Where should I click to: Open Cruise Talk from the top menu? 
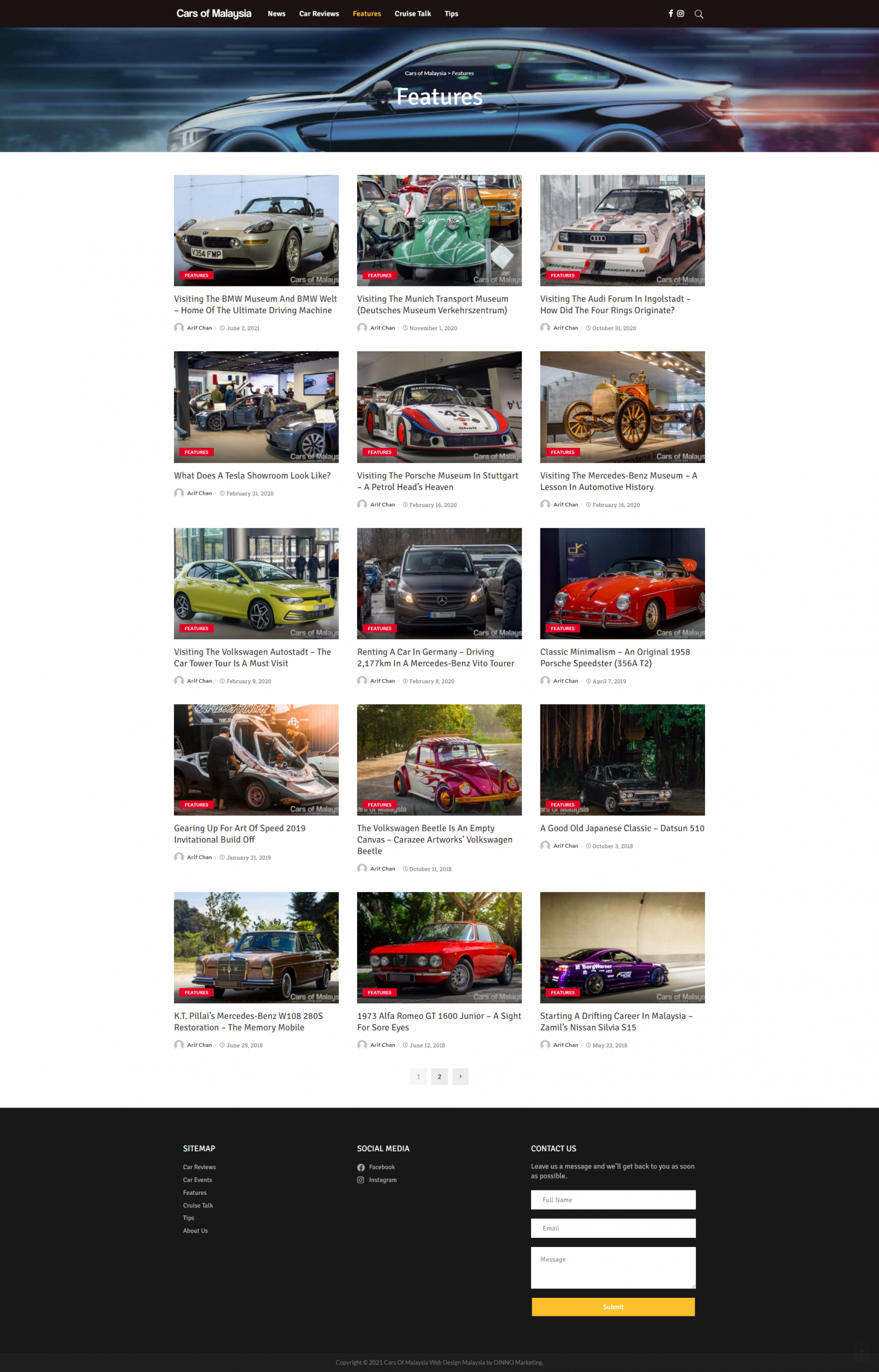[x=412, y=14]
